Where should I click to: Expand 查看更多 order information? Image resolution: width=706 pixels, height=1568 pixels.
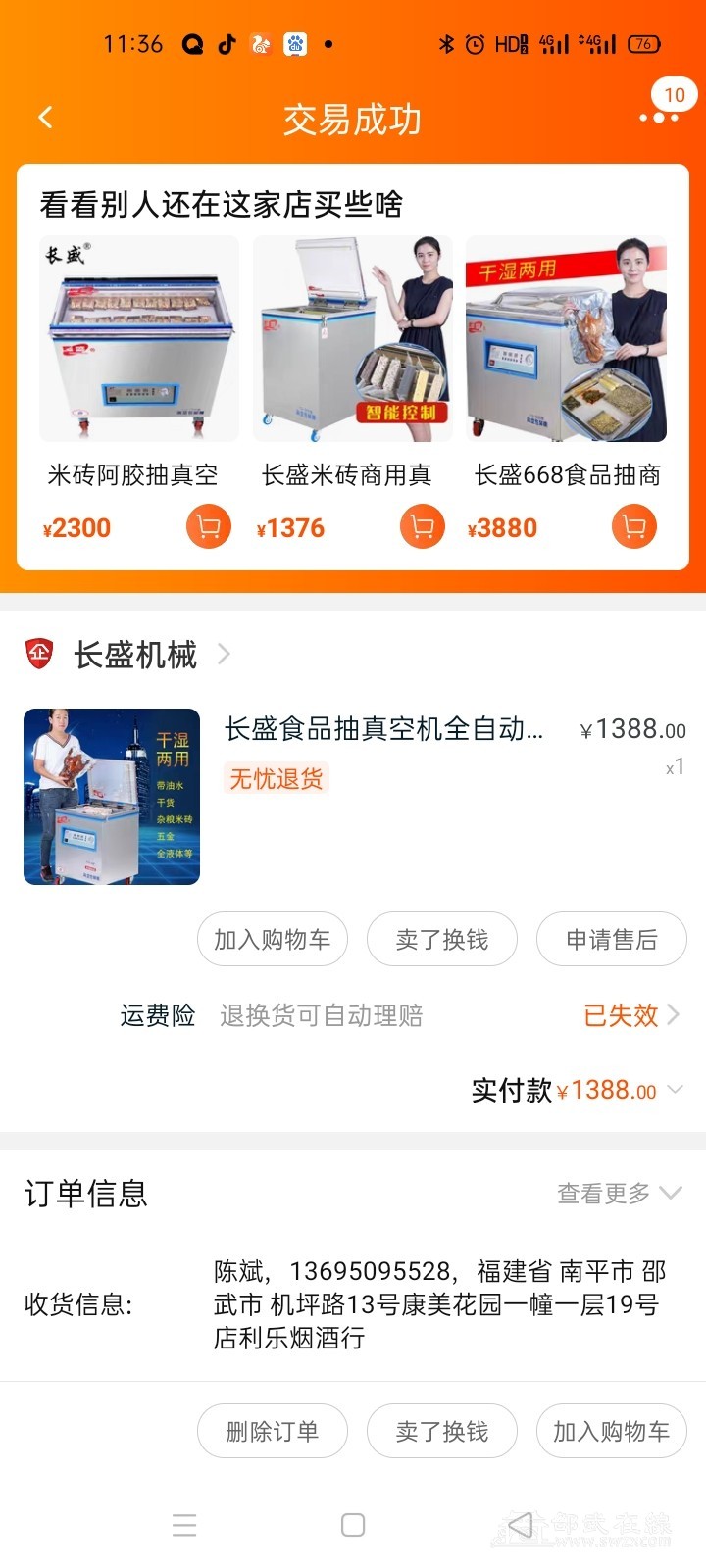tap(618, 1193)
